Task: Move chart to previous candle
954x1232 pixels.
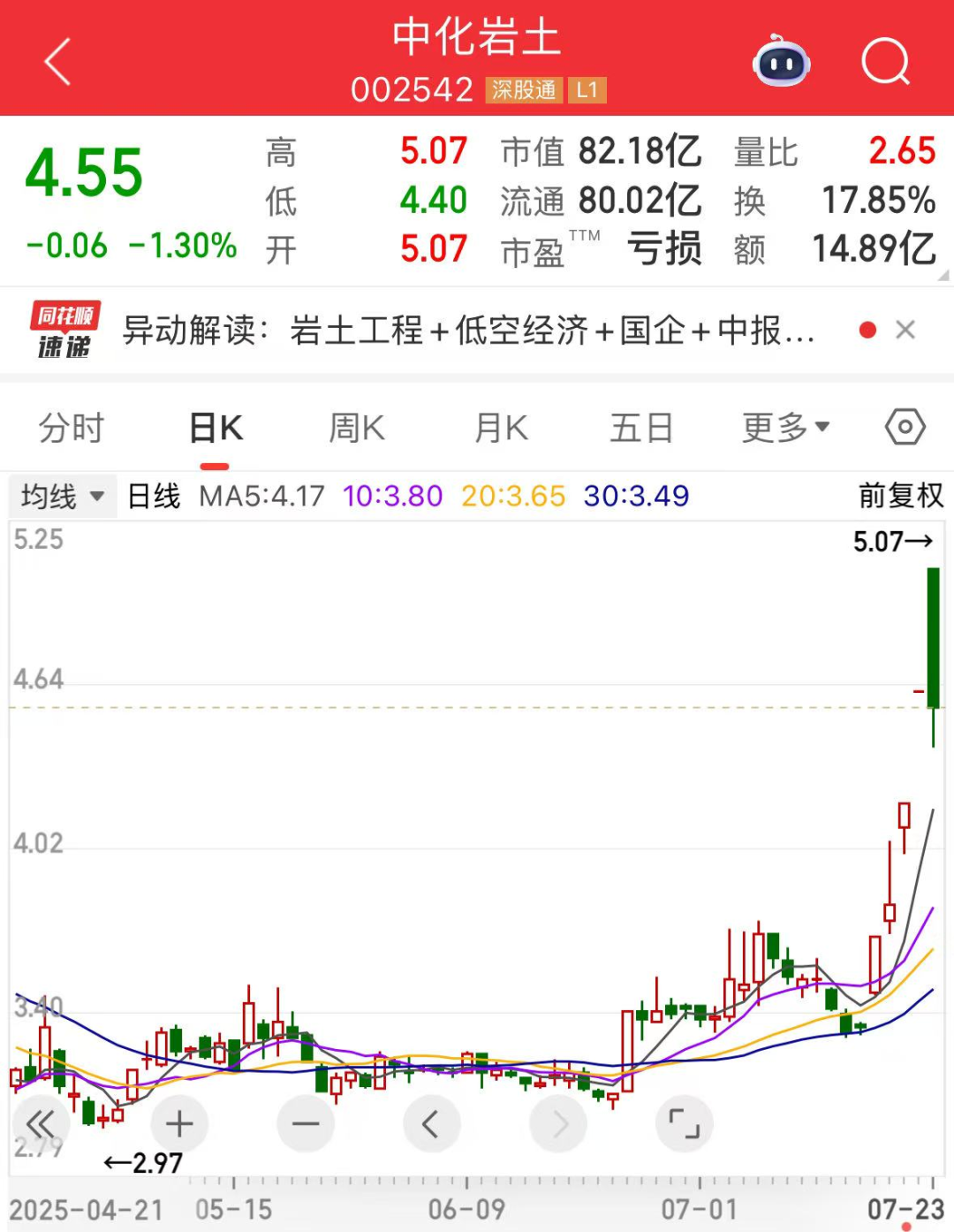Action: (431, 1124)
